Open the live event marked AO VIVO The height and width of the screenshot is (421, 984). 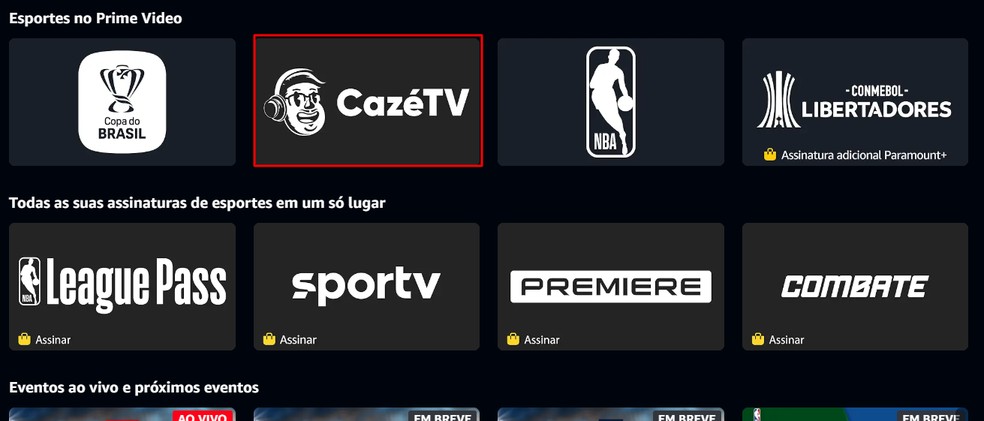pos(122,414)
